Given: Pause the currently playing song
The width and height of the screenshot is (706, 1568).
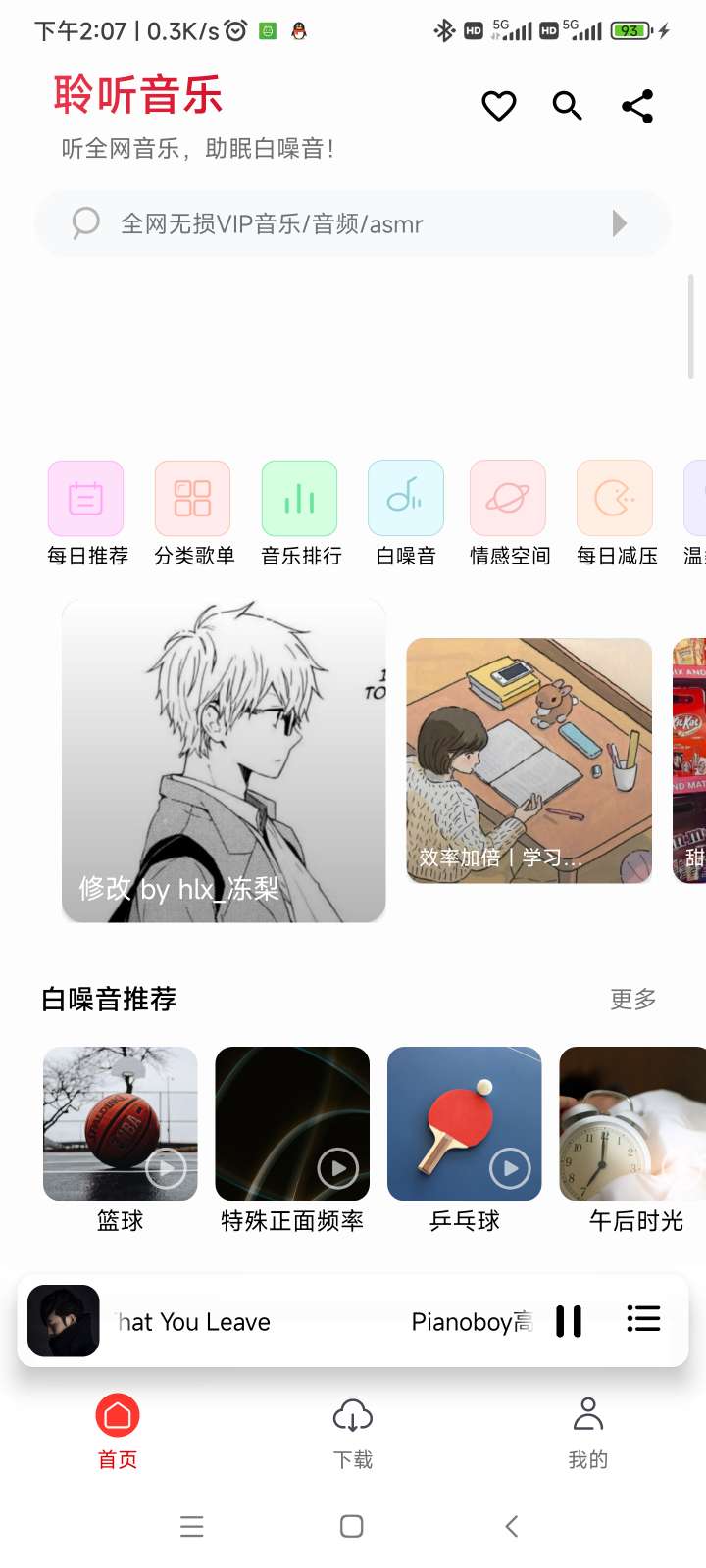Looking at the screenshot, I should 569,1321.
